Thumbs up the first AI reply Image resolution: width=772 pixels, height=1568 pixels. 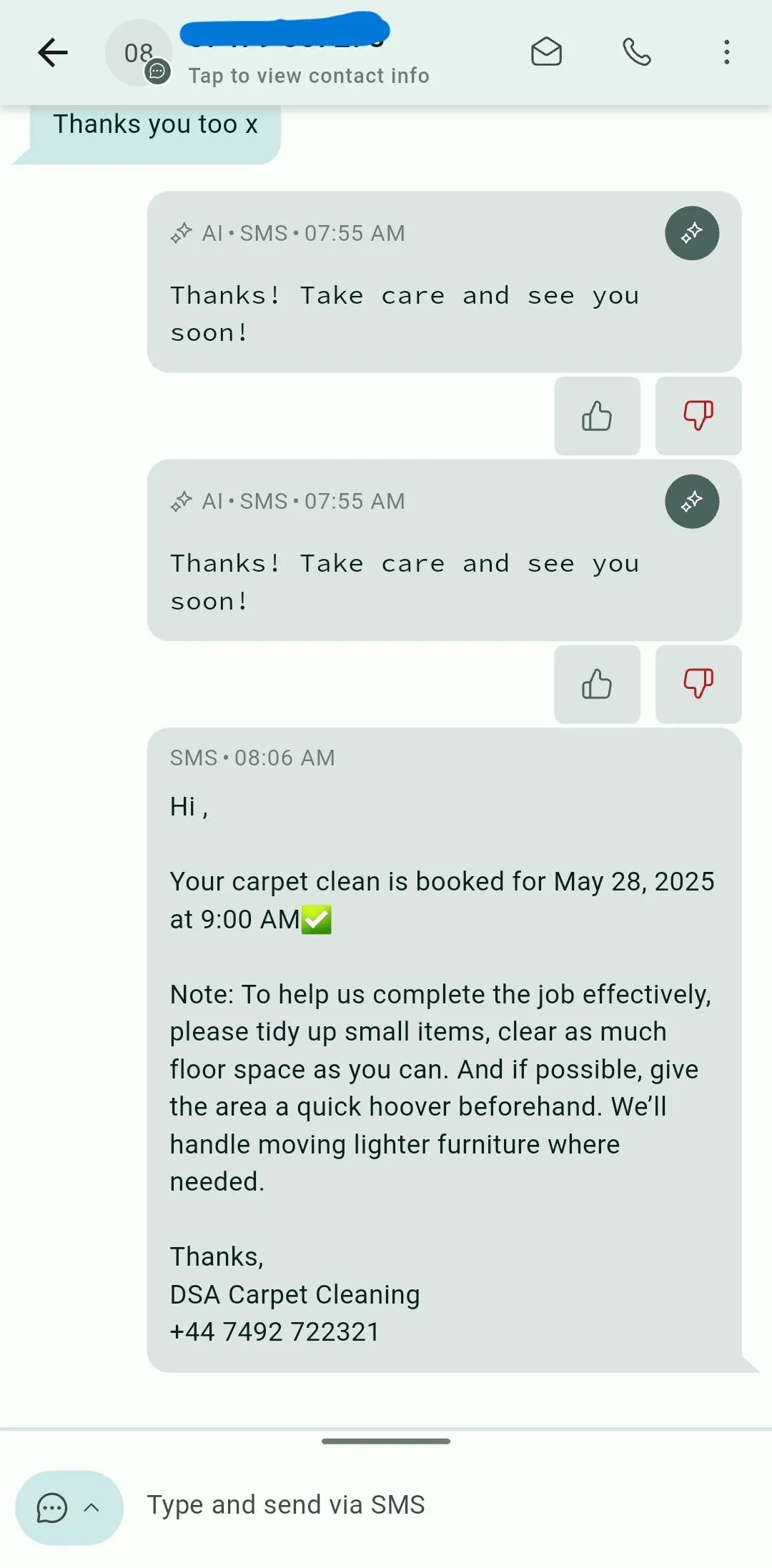click(x=597, y=416)
